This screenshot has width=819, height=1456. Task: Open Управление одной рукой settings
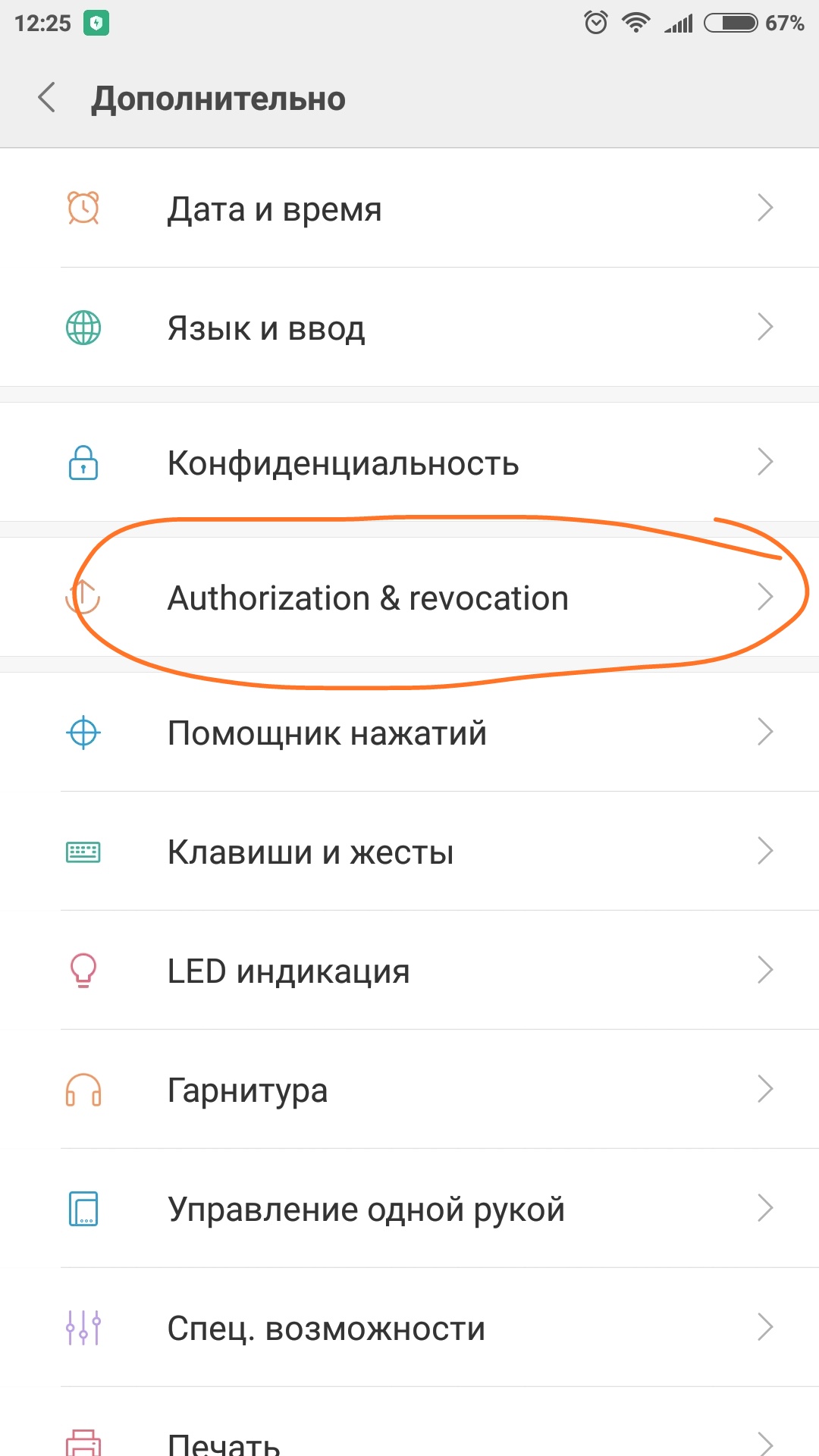(409, 1208)
